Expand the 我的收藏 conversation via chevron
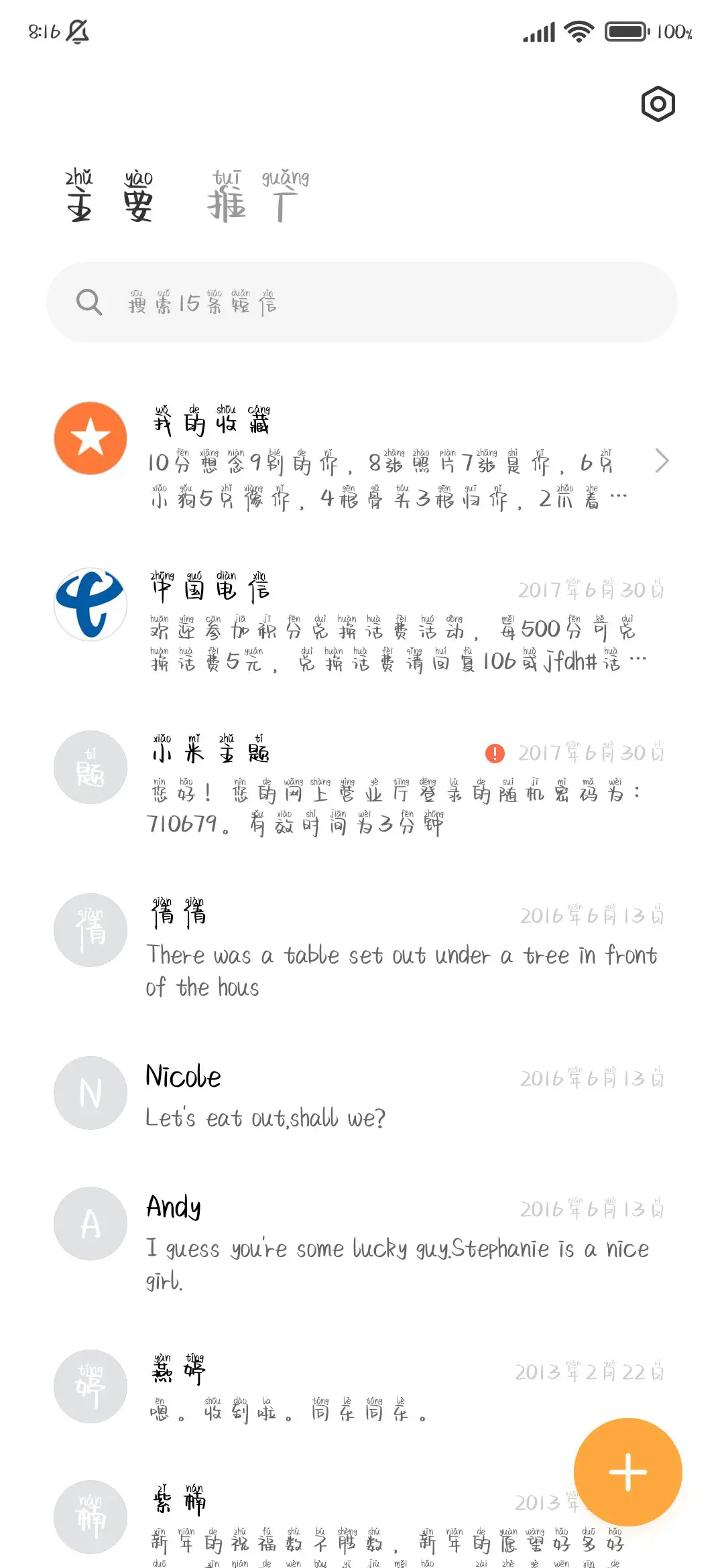 click(662, 462)
